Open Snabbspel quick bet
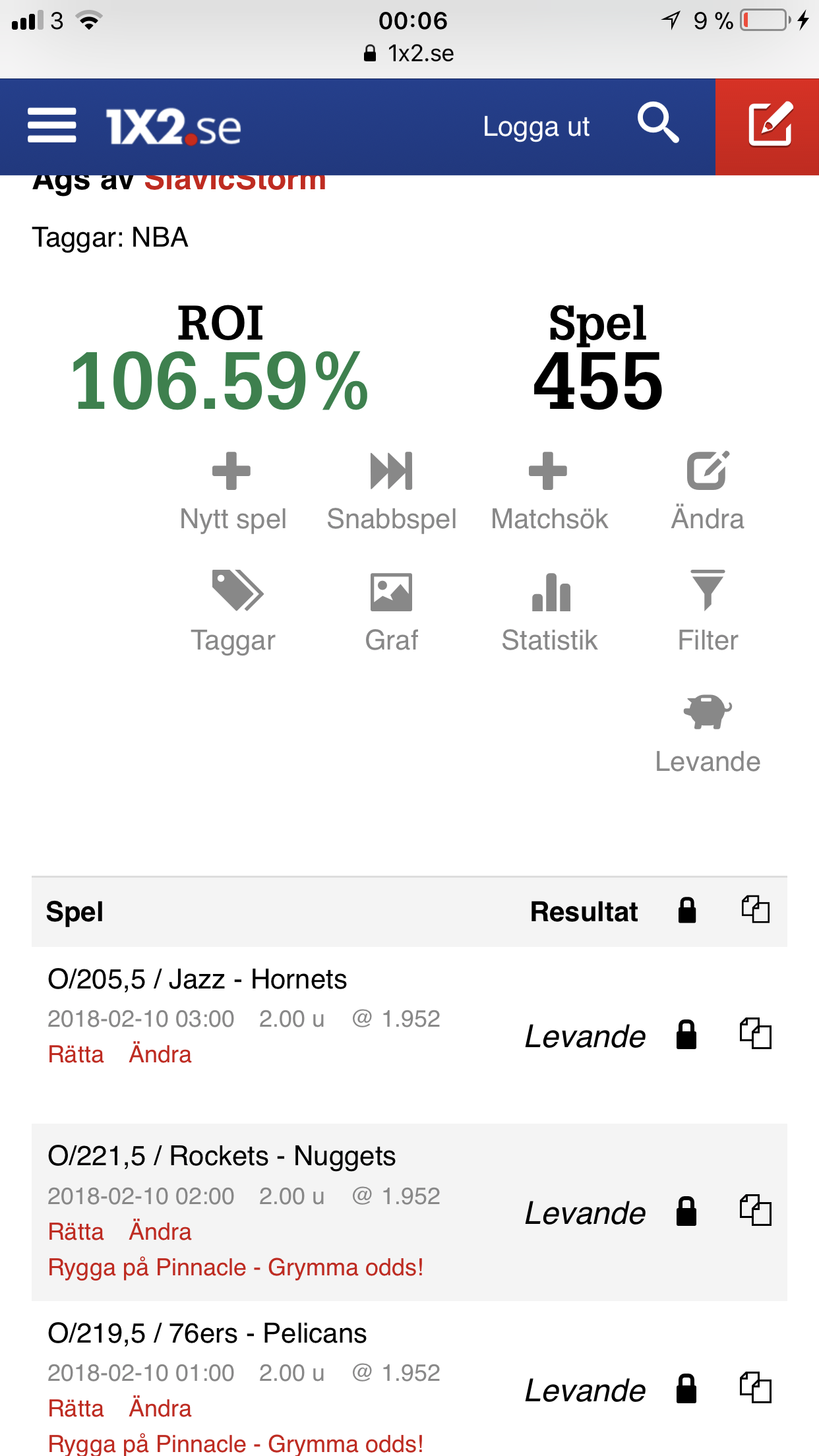 click(x=392, y=493)
